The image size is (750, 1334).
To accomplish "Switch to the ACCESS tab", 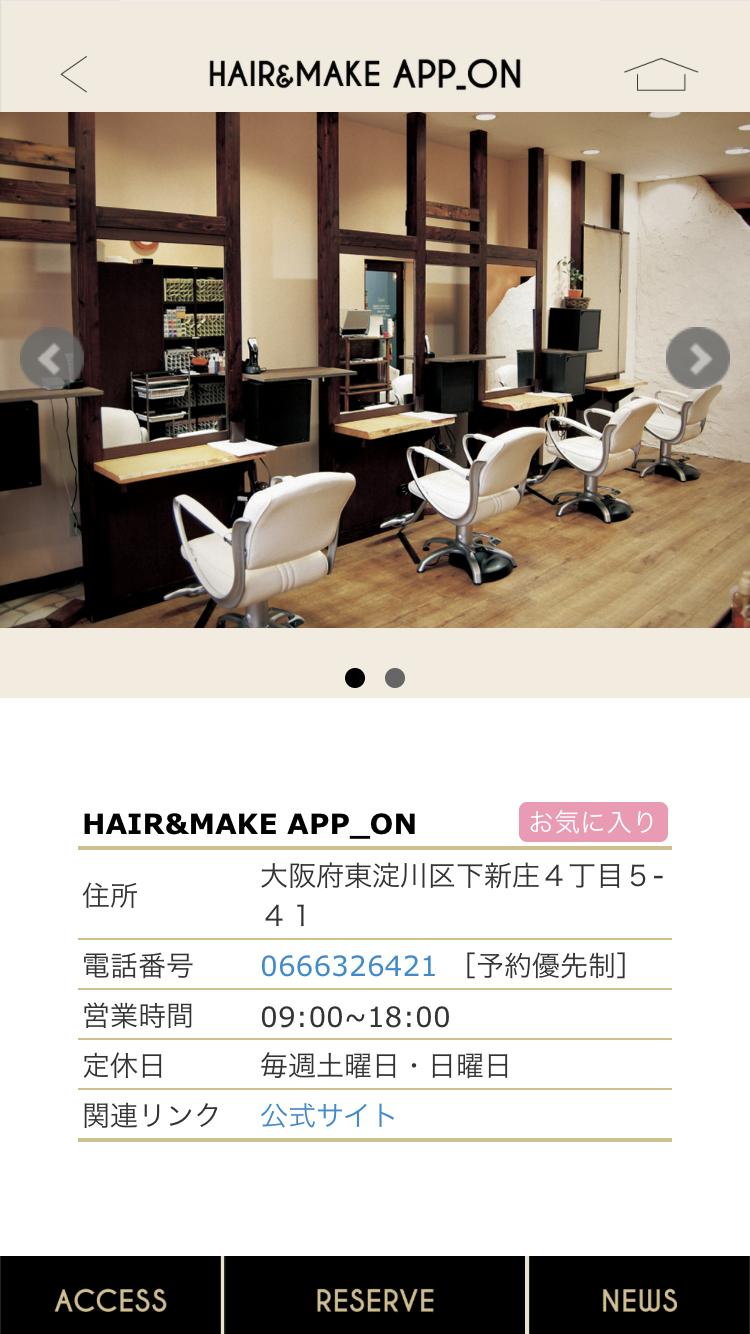I will (112, 1299).
